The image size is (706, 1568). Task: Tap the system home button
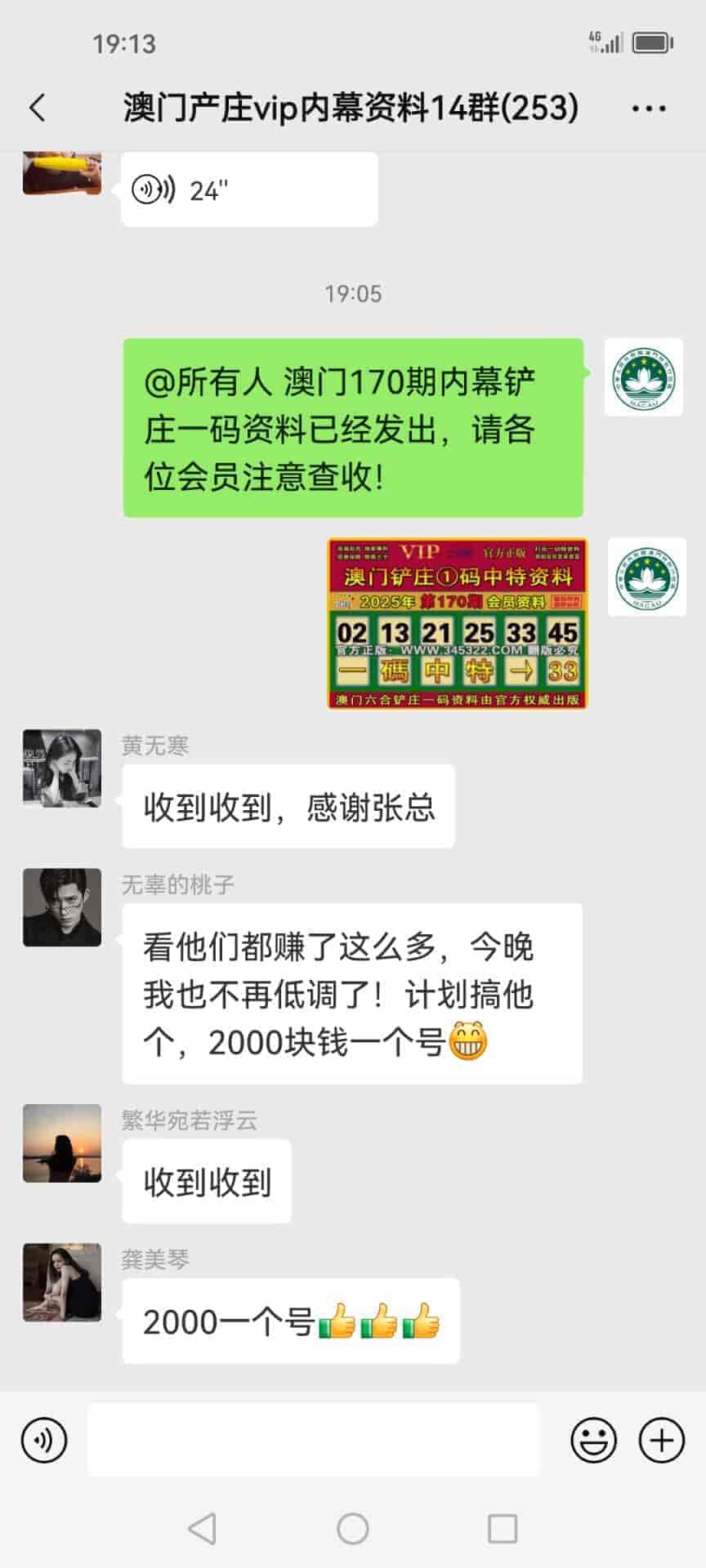click(x=353, y=1529)
